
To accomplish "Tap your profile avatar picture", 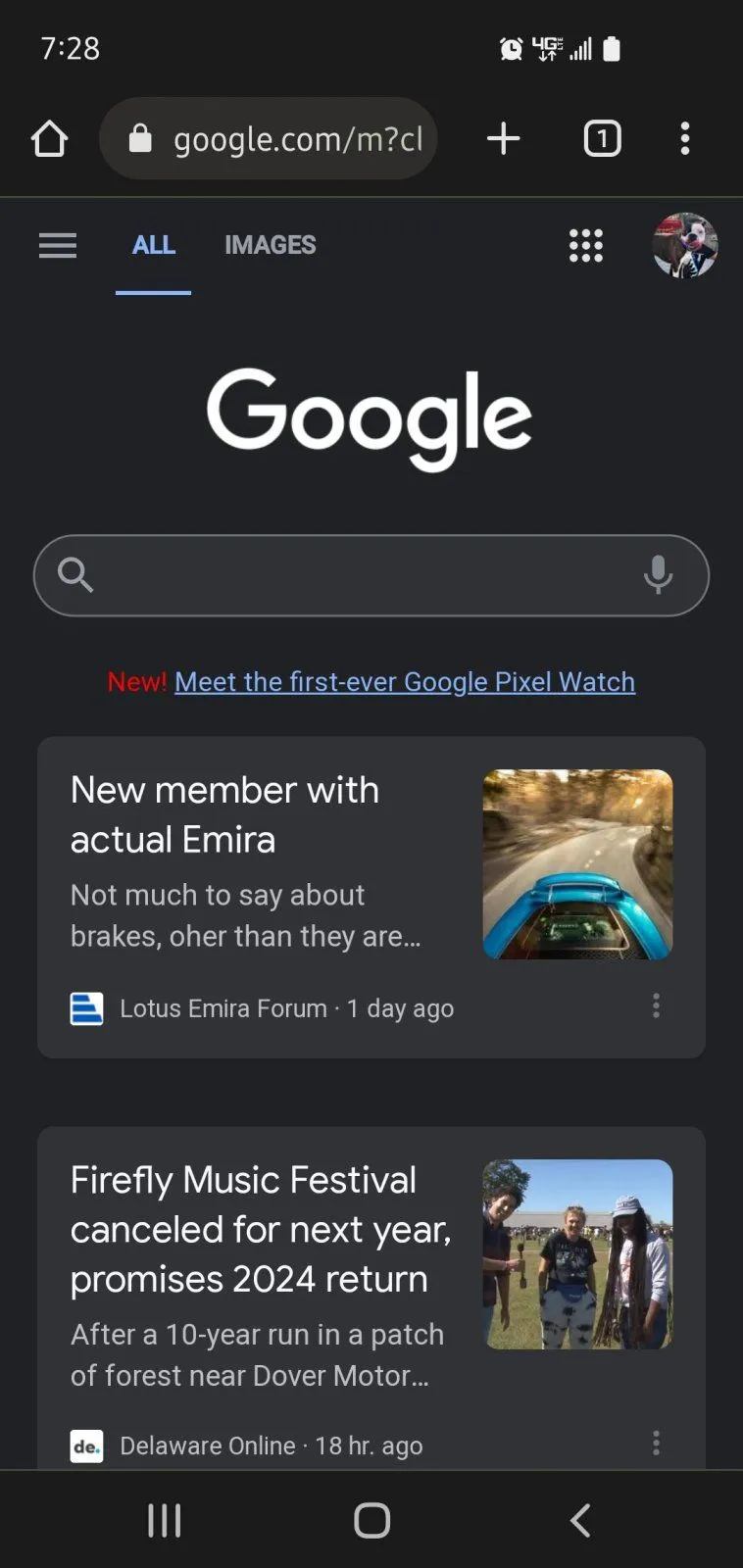I will (x=684, y=246).
